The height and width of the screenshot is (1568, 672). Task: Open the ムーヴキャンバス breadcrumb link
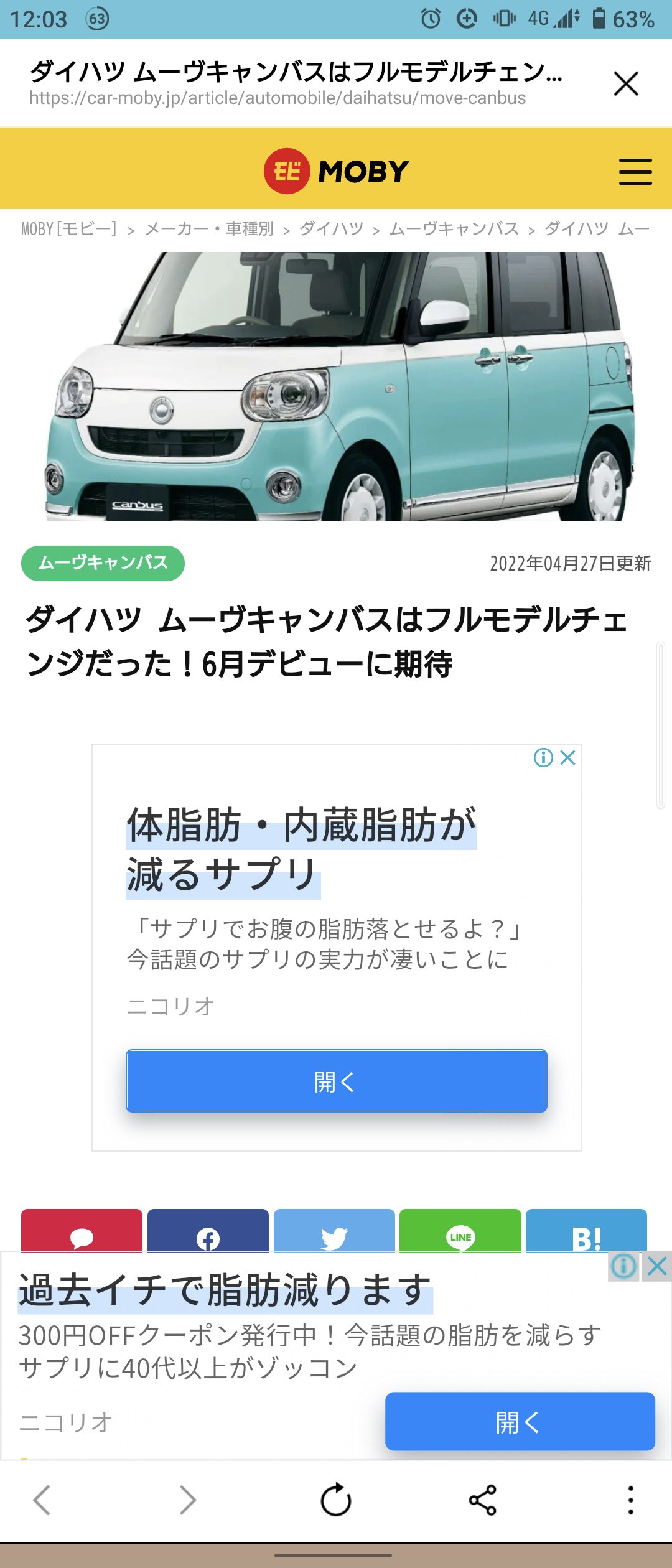[454, 229]
